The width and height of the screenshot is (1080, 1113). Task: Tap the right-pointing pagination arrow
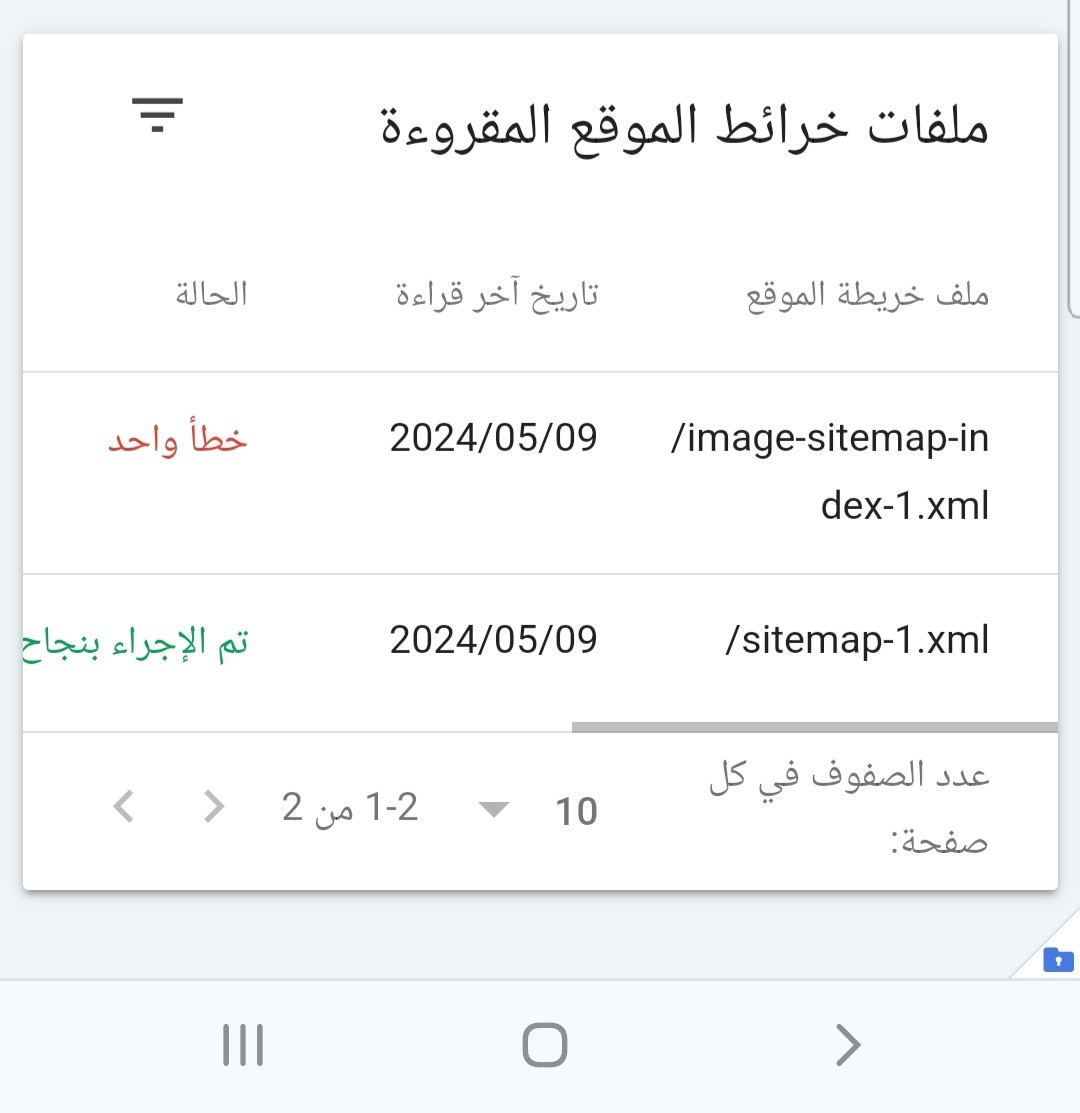point(214,806)
